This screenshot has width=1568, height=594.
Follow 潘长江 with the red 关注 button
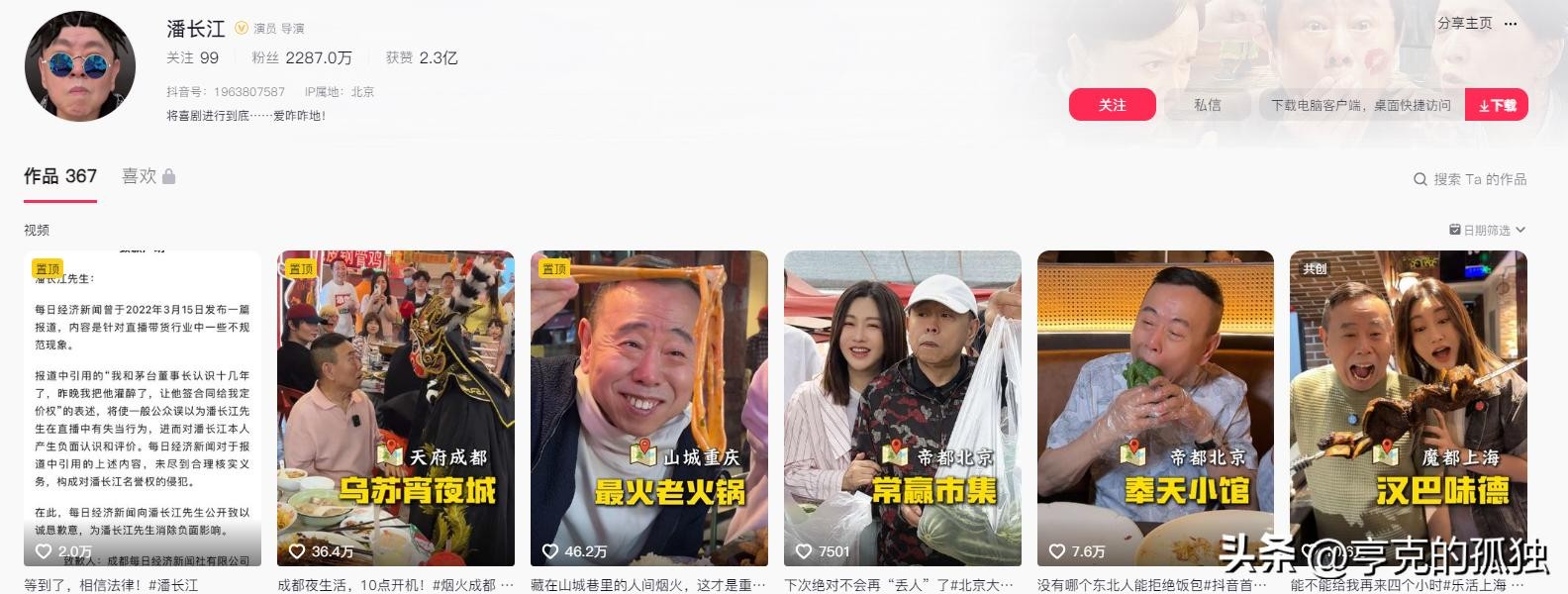[1112, 105]
